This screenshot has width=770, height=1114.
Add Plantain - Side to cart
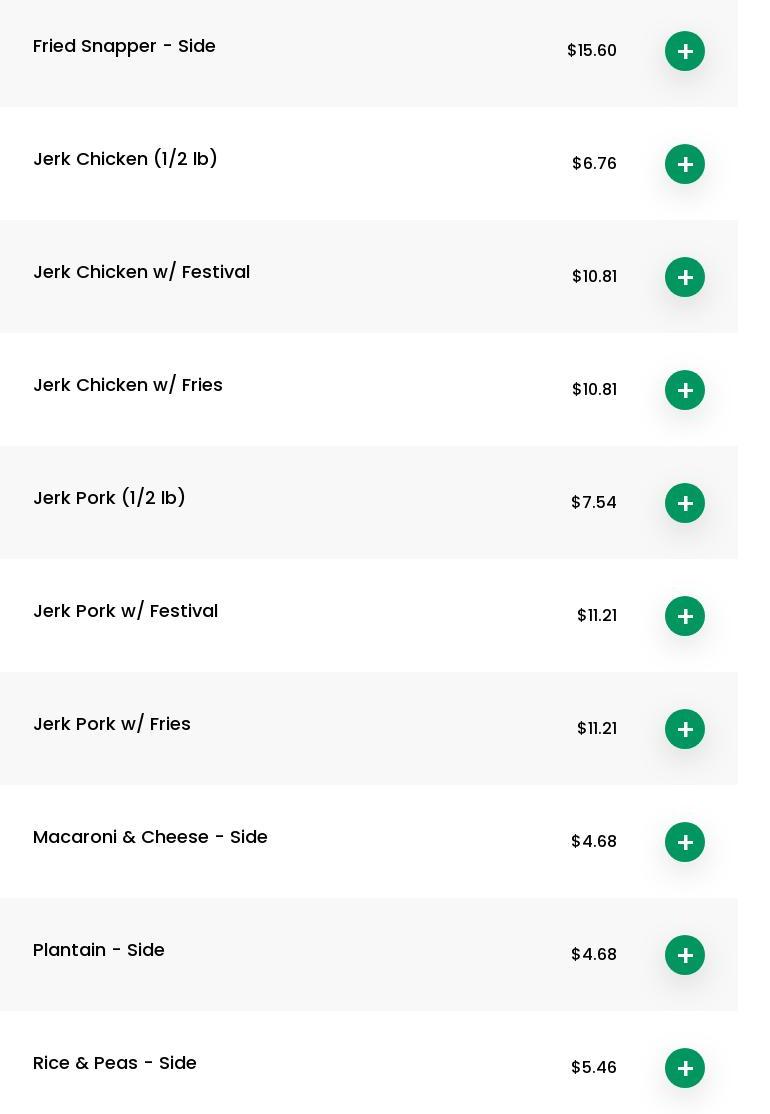coord(685,955)
